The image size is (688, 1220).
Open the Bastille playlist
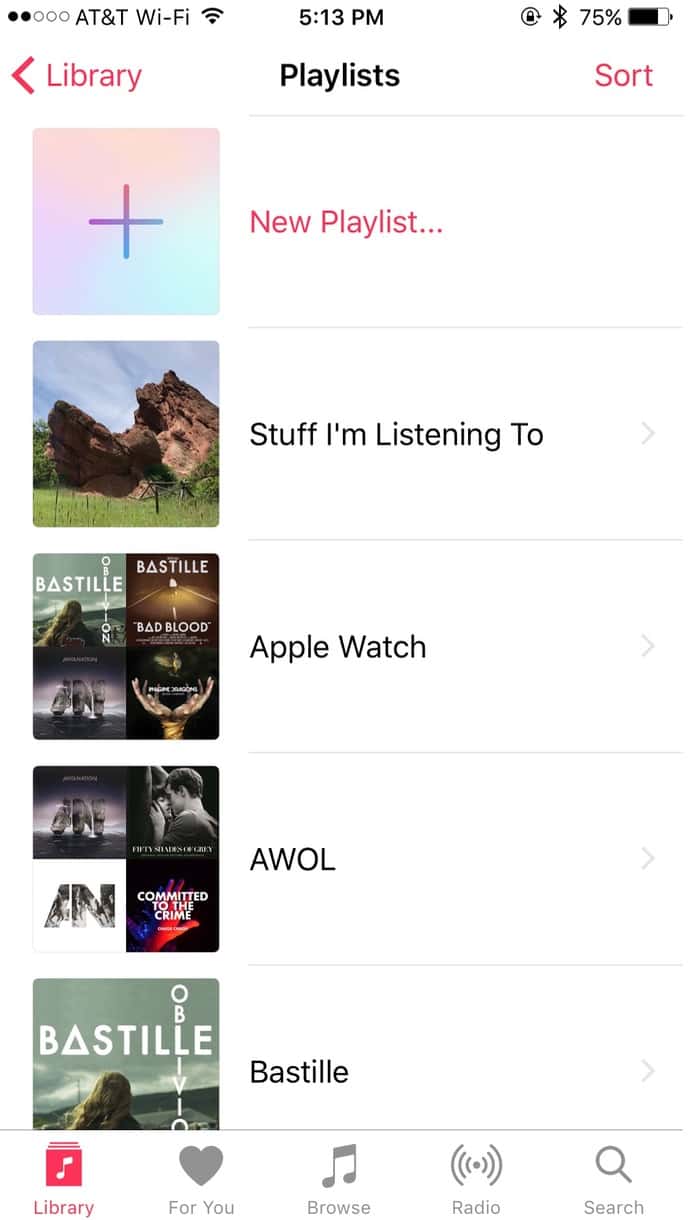299,1072
